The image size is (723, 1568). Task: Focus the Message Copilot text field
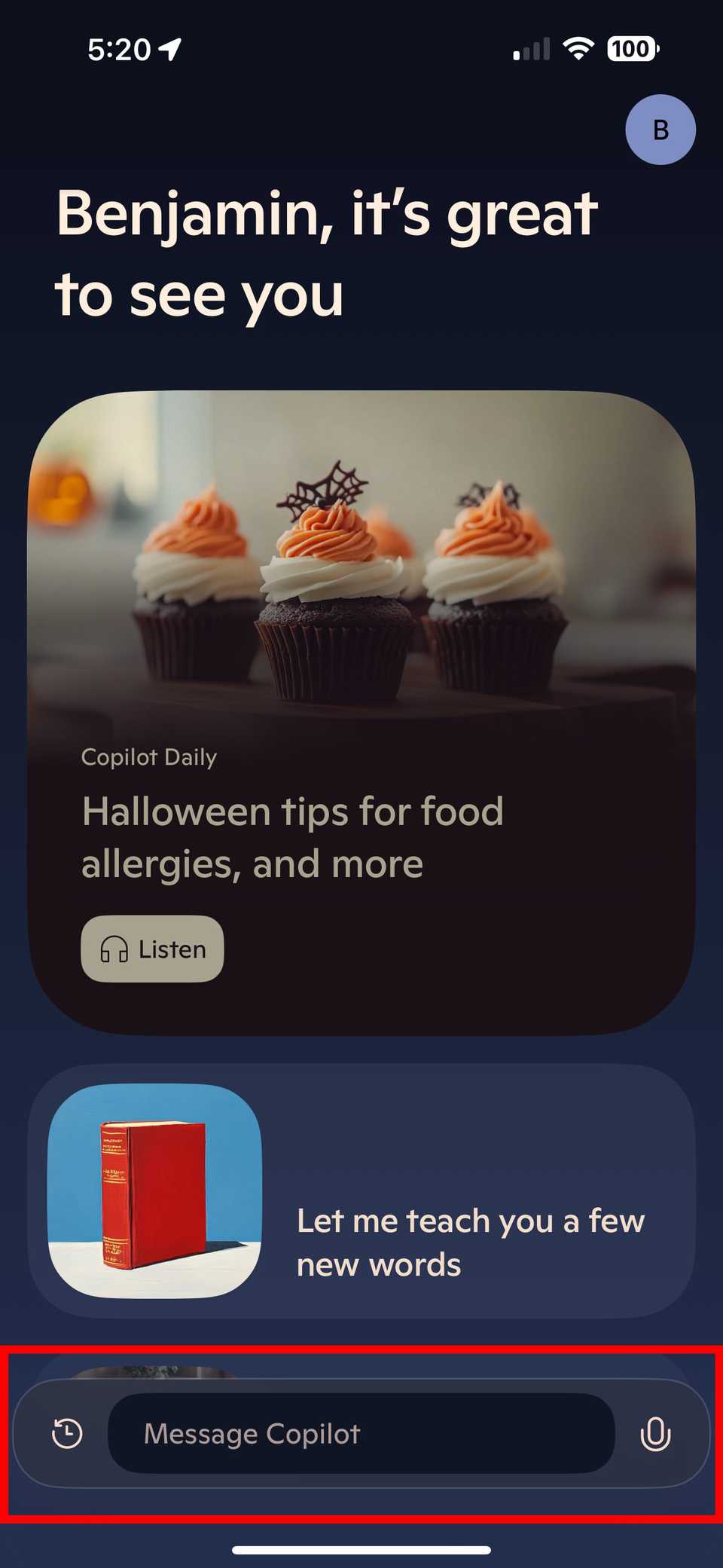point(361,1433)
